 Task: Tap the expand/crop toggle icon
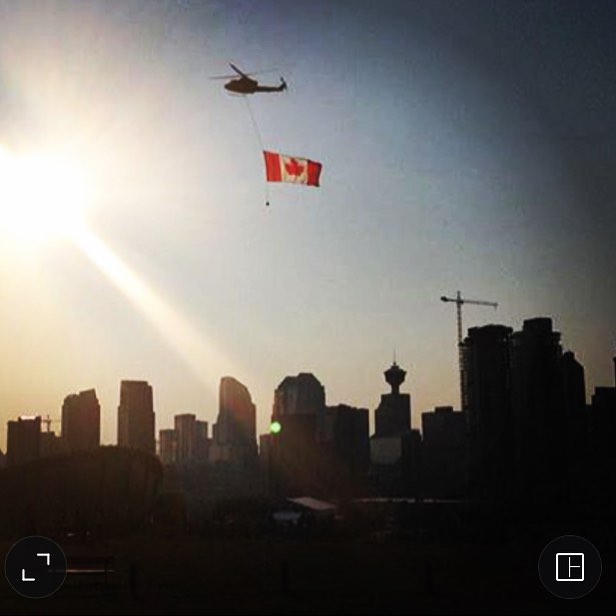36,567
